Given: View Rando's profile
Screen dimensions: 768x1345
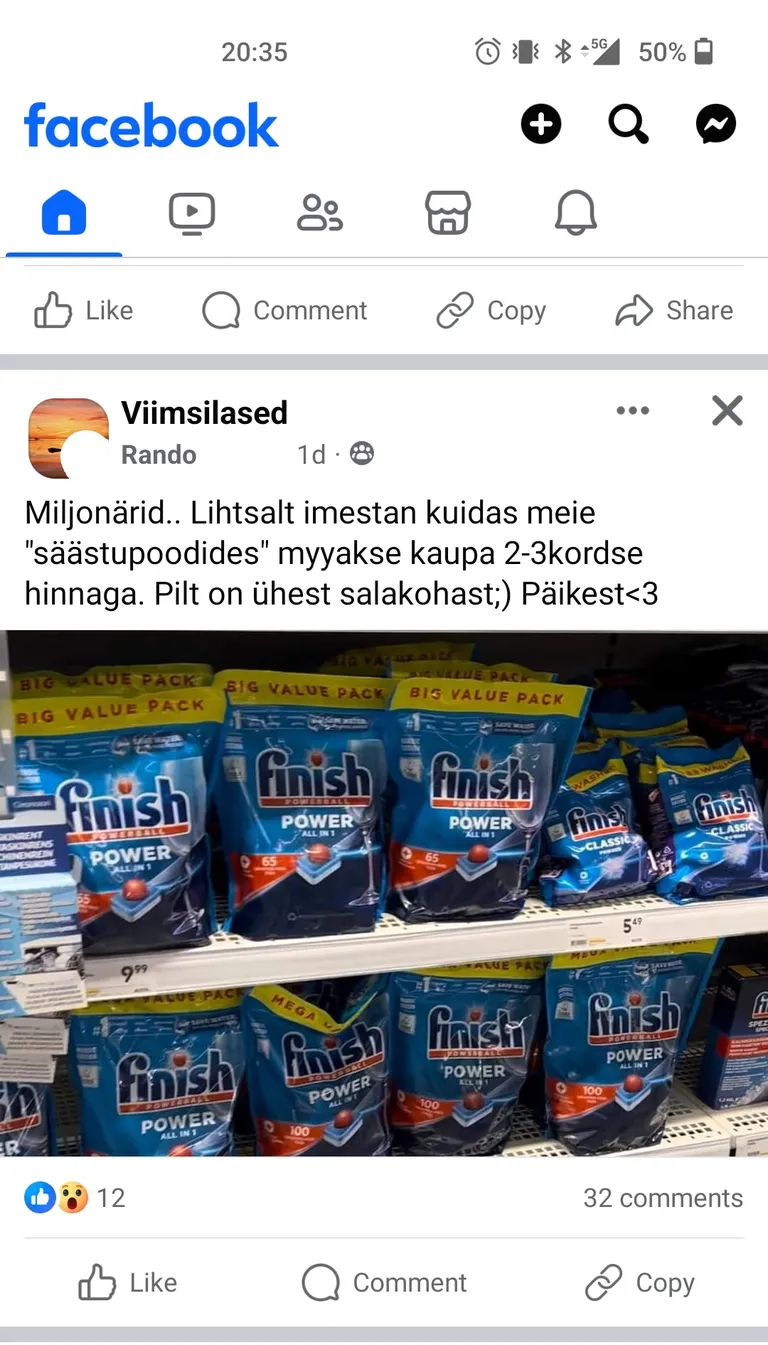Looking at the screenshot, I should tap(158, 455).
